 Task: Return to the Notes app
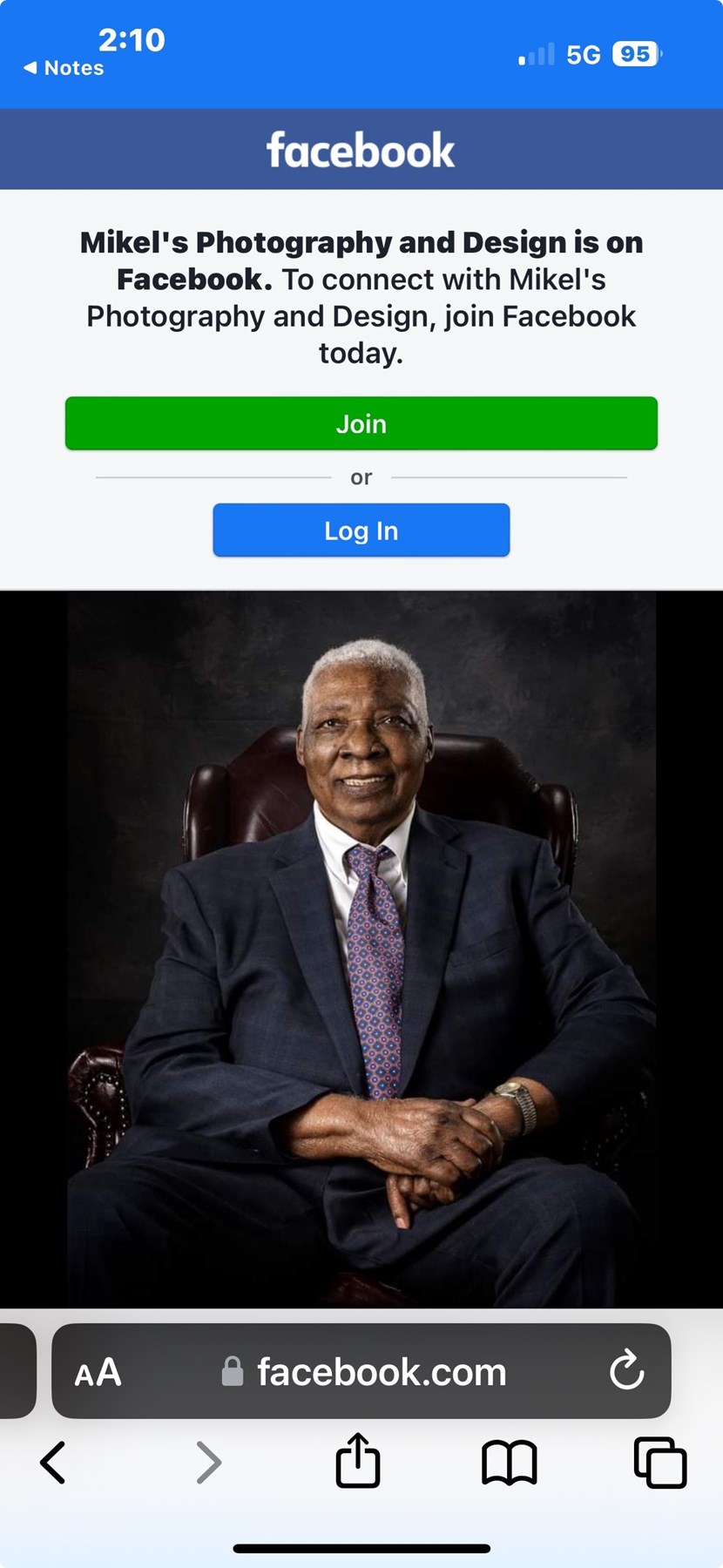(63, 68)
